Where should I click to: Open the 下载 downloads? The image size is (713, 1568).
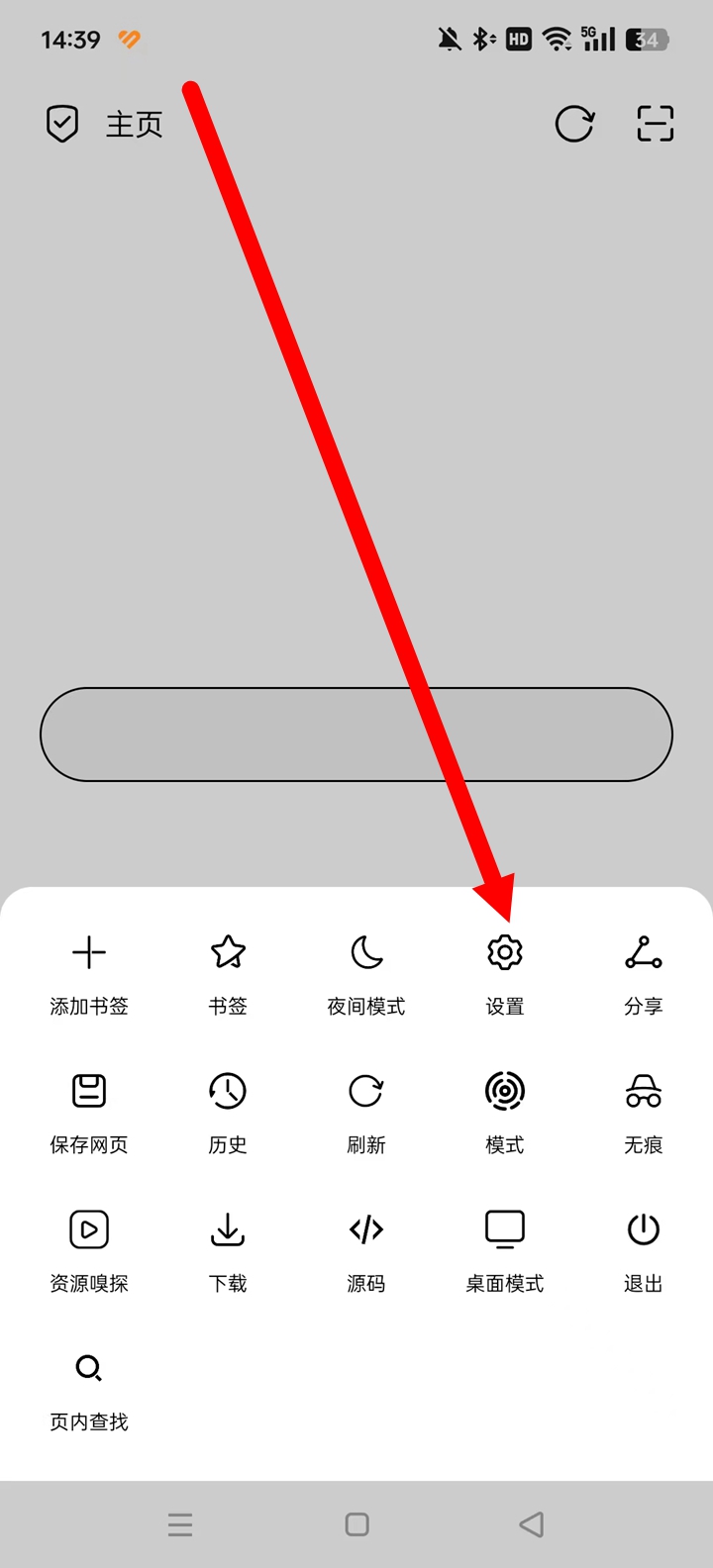pos(228,1250)
